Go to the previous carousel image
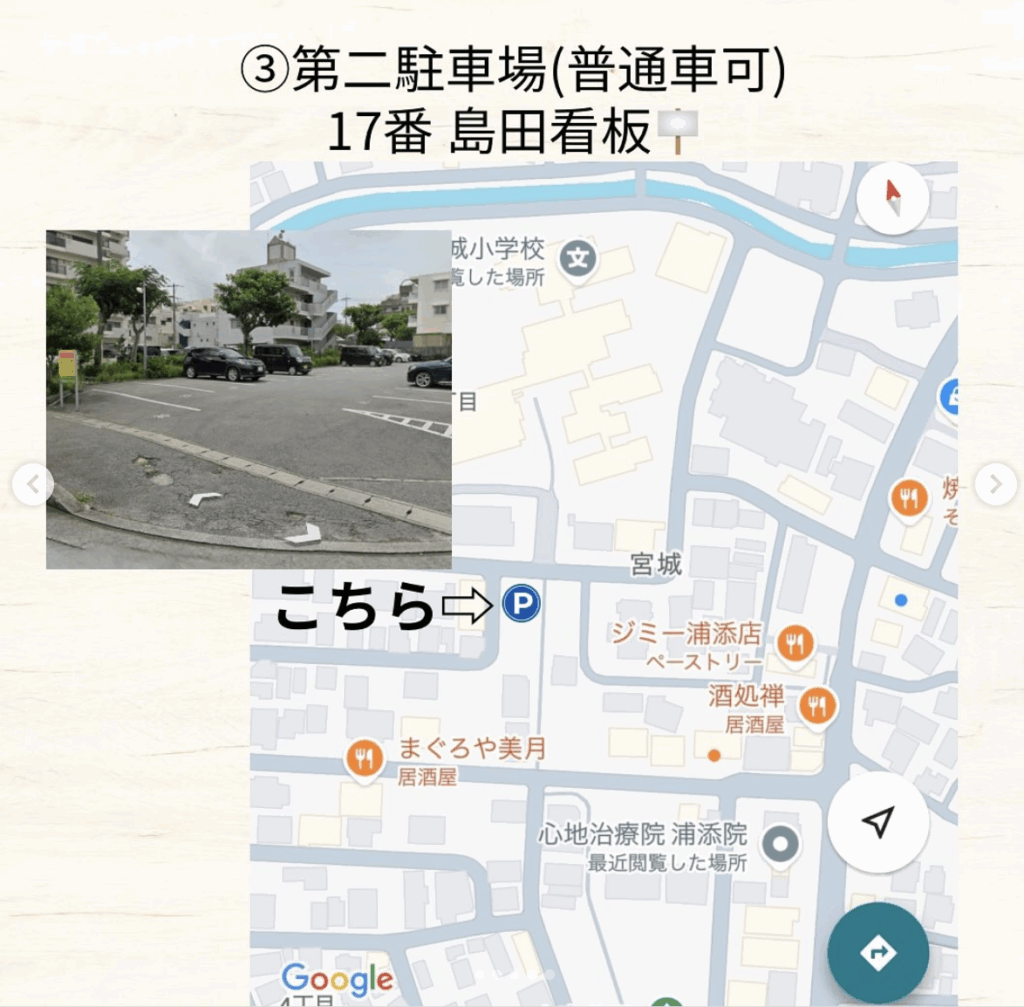1024x1007 pixels. pyautogui.click(x=32, y=485)
